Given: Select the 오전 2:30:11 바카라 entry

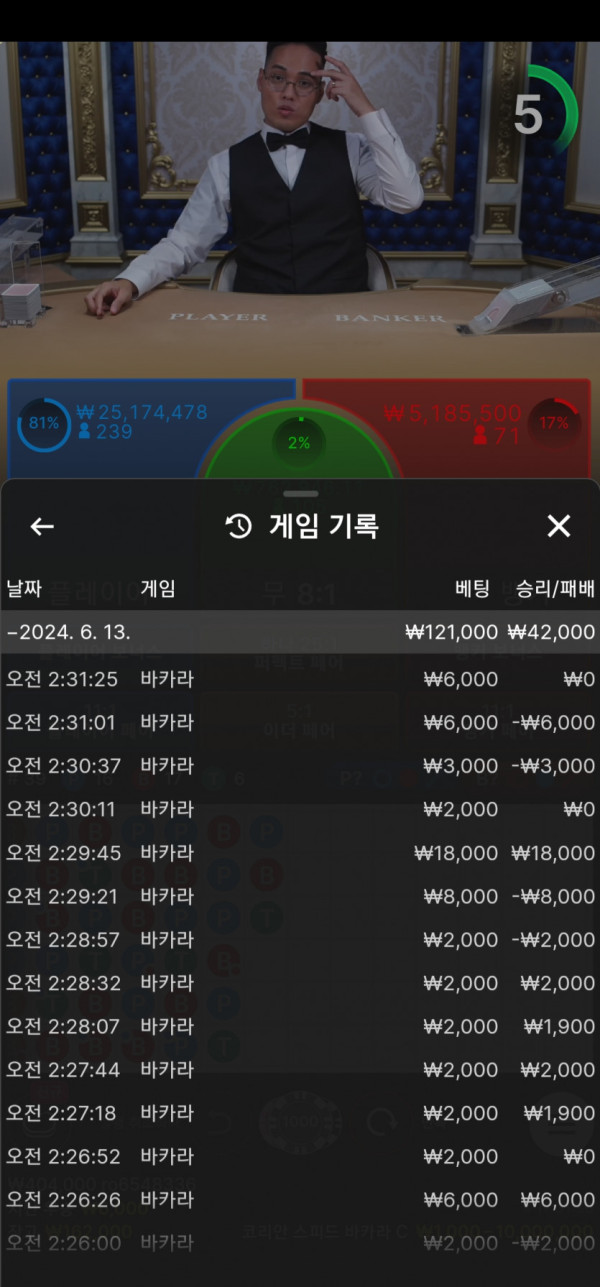Looking at the screenshot, I should pos(300,809).
